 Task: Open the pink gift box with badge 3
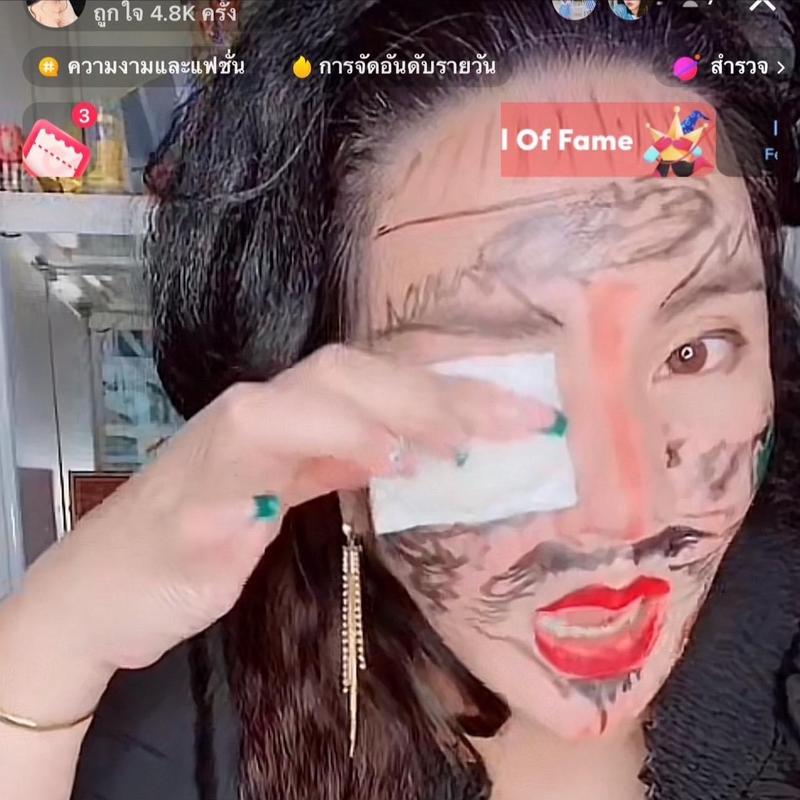pyautogui.click(x=57, y=150)
